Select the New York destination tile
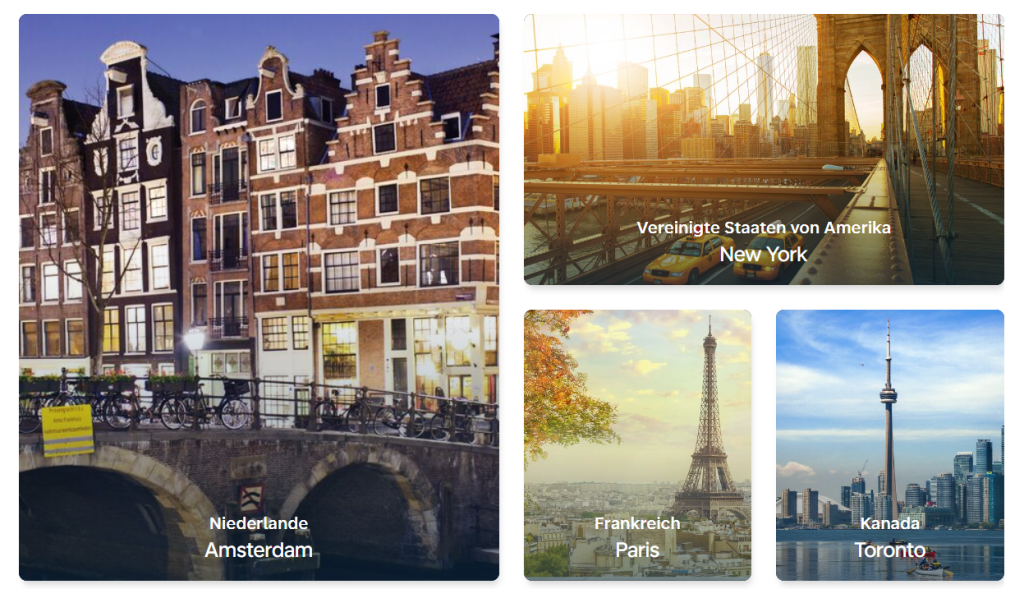The image size is (1024, 589). click(763, 150)
